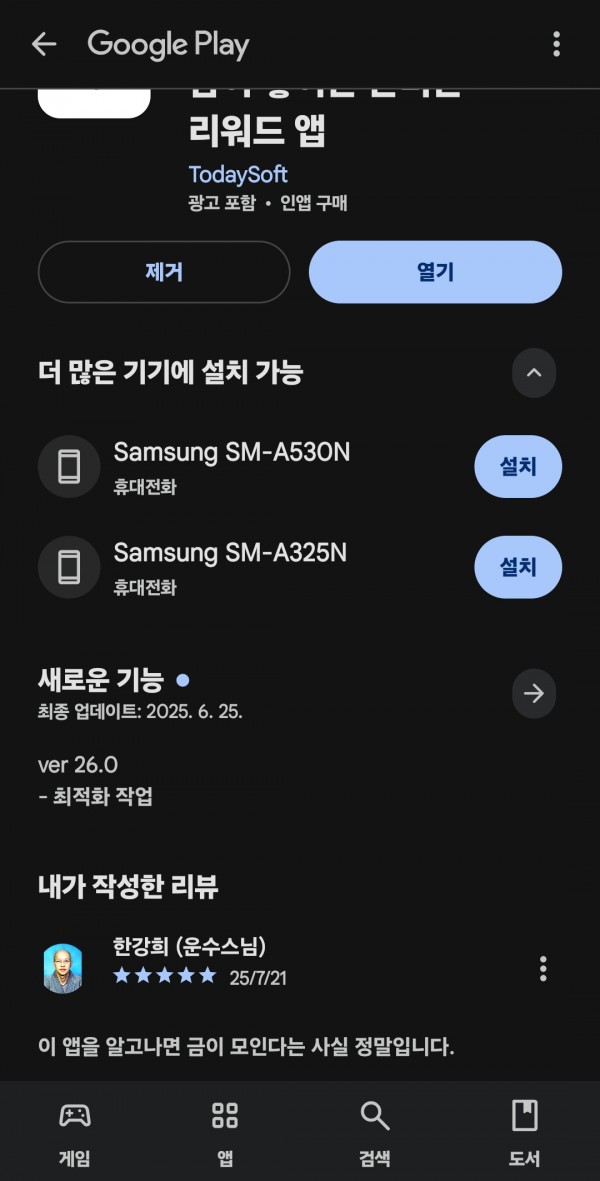Open 새로운 기능 details arrow
Viewport: 600px width, 1181px height.
click(534, 693)
